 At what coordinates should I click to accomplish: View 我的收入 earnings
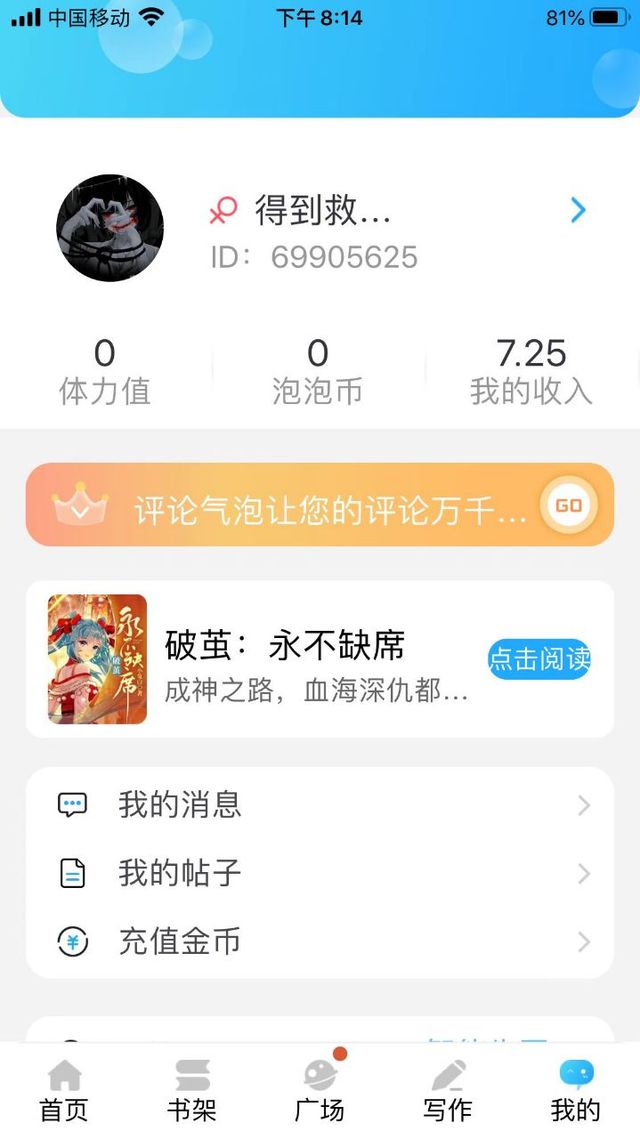click(531, 371)
